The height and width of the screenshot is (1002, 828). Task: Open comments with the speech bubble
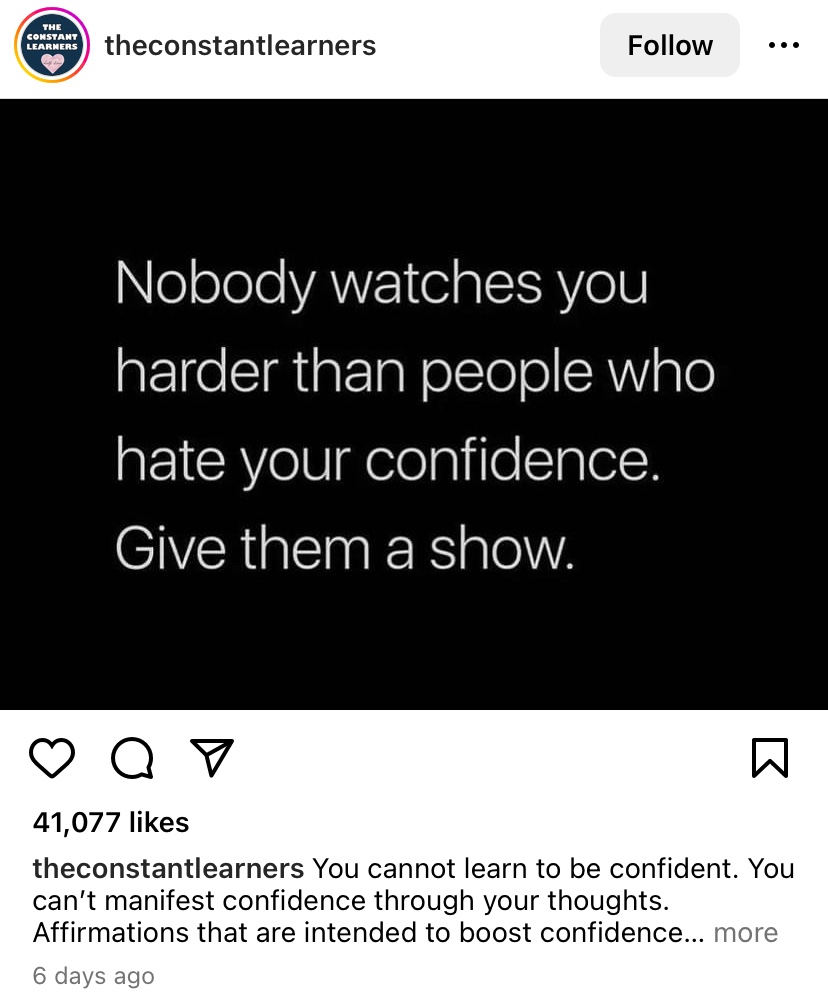(x=132, y=758)
